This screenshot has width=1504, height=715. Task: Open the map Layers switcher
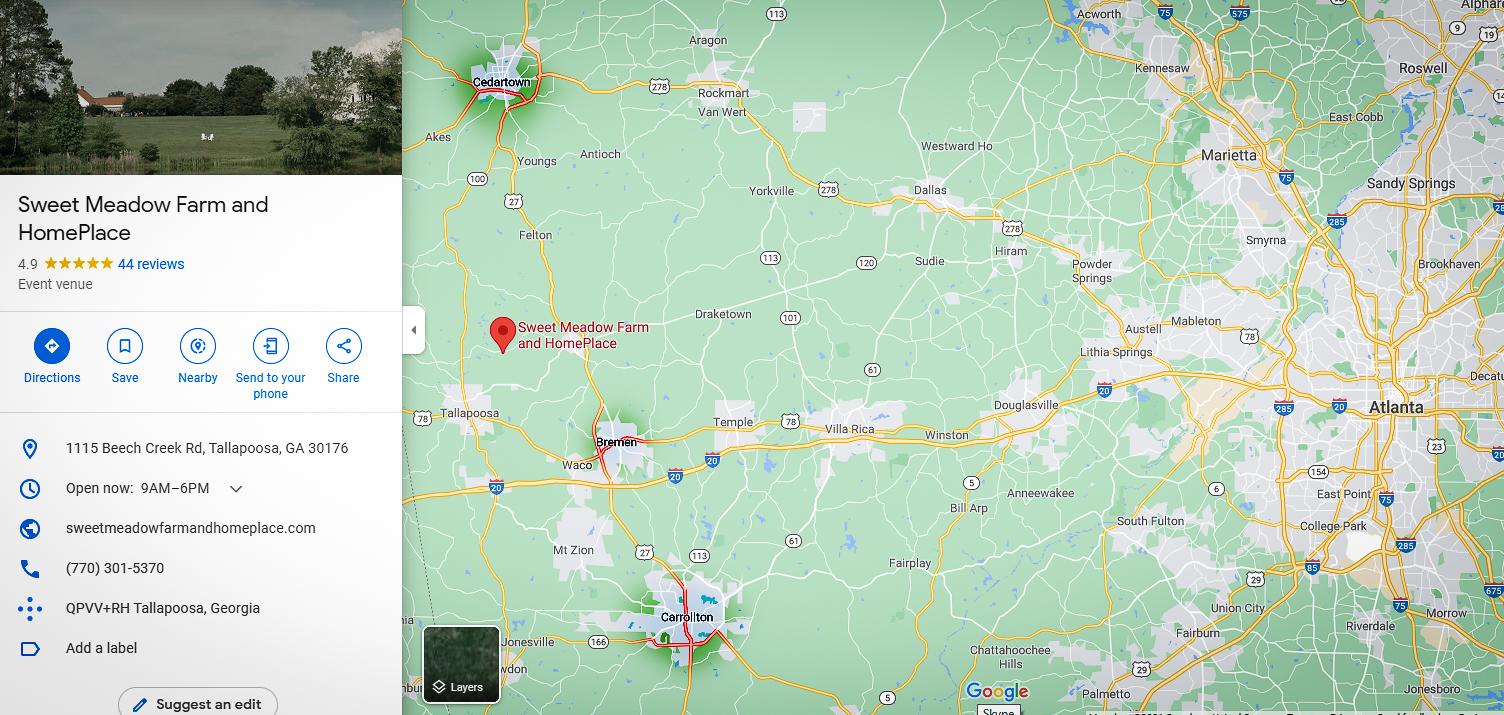pyautogui.click(x=461, y=664)
